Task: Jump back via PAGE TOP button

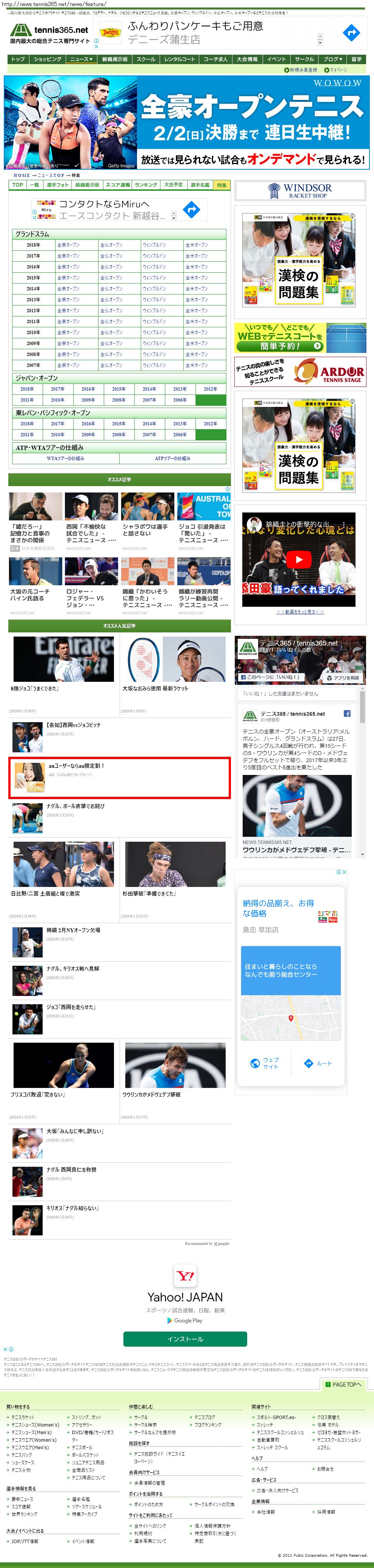Action: point(345,1384)
